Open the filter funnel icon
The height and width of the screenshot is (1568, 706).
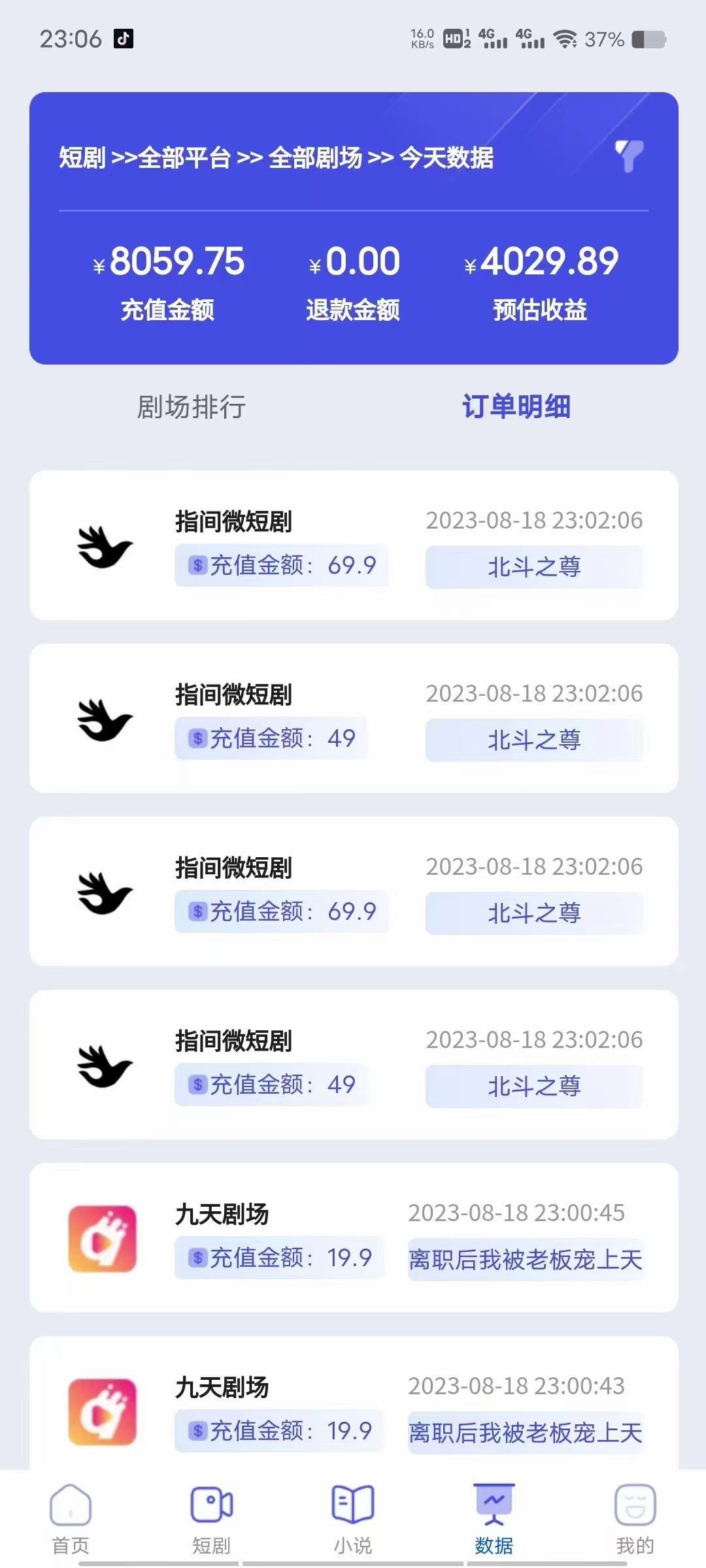click(x=629, y=157)
